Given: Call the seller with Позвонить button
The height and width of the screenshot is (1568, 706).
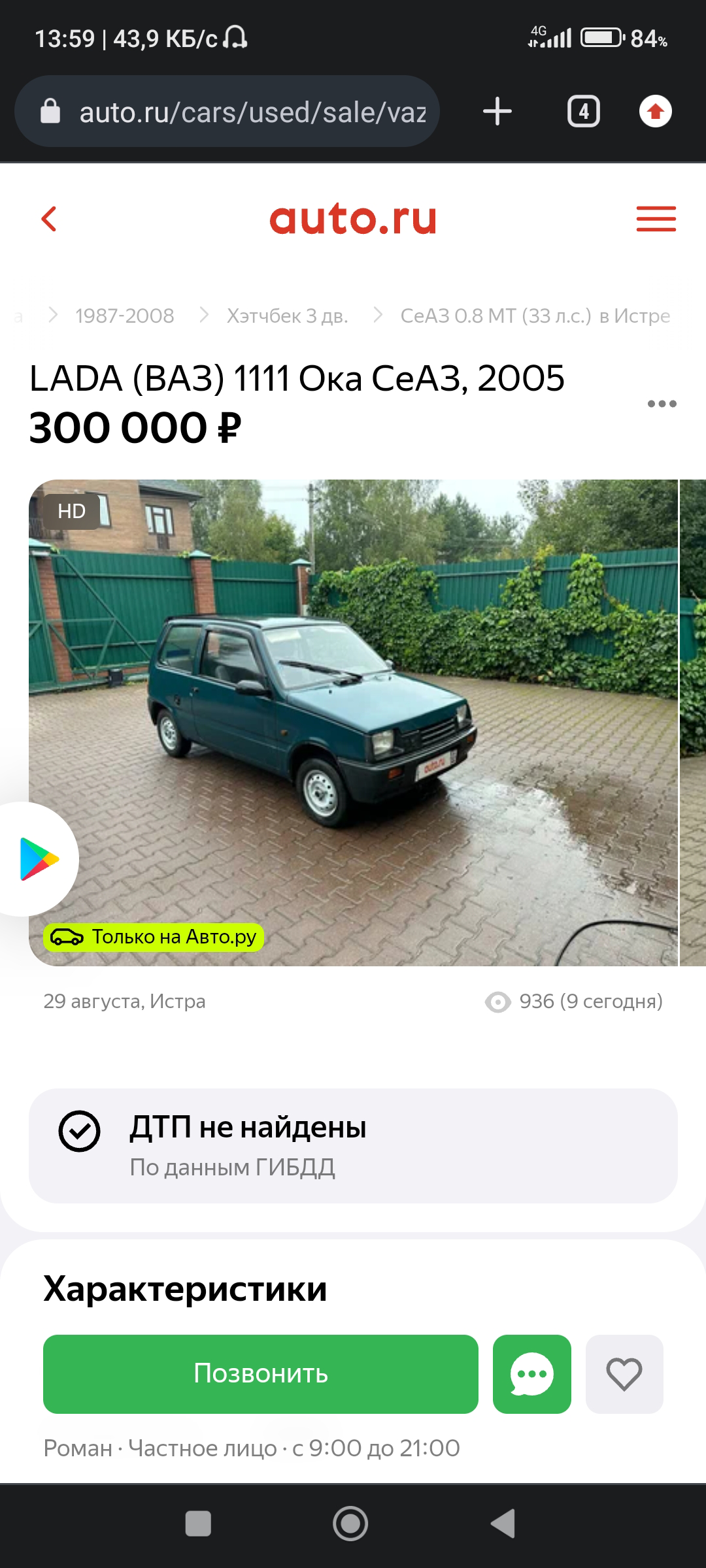Looking at the screenshot, I should (x=261, y=1374).
